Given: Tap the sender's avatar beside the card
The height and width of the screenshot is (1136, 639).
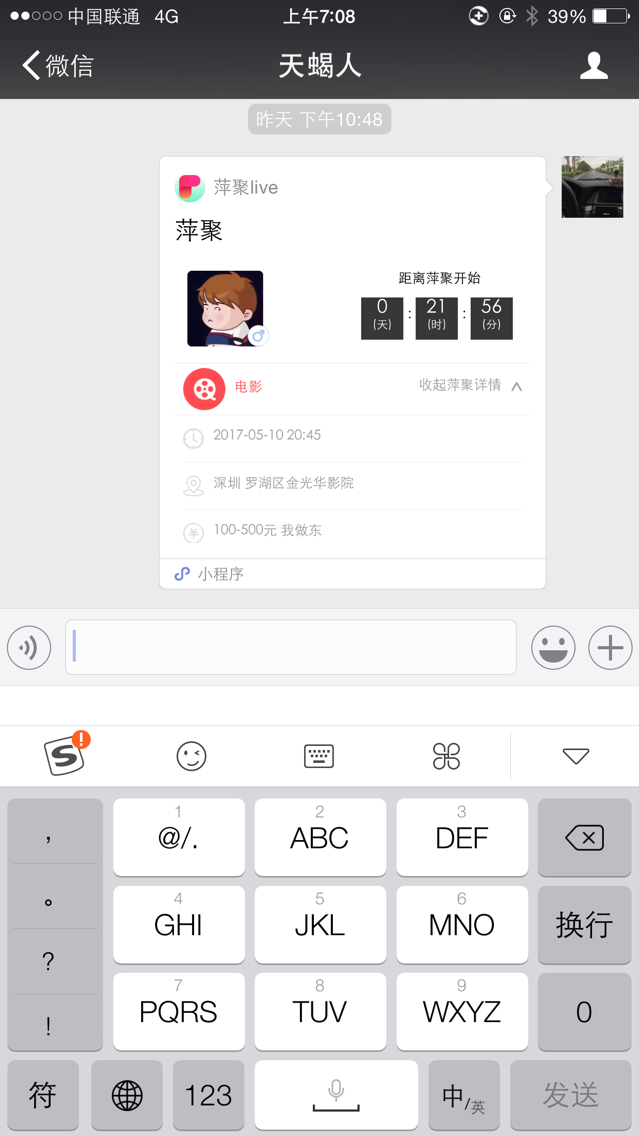Looking at the screenshot, I should [592, 187].
